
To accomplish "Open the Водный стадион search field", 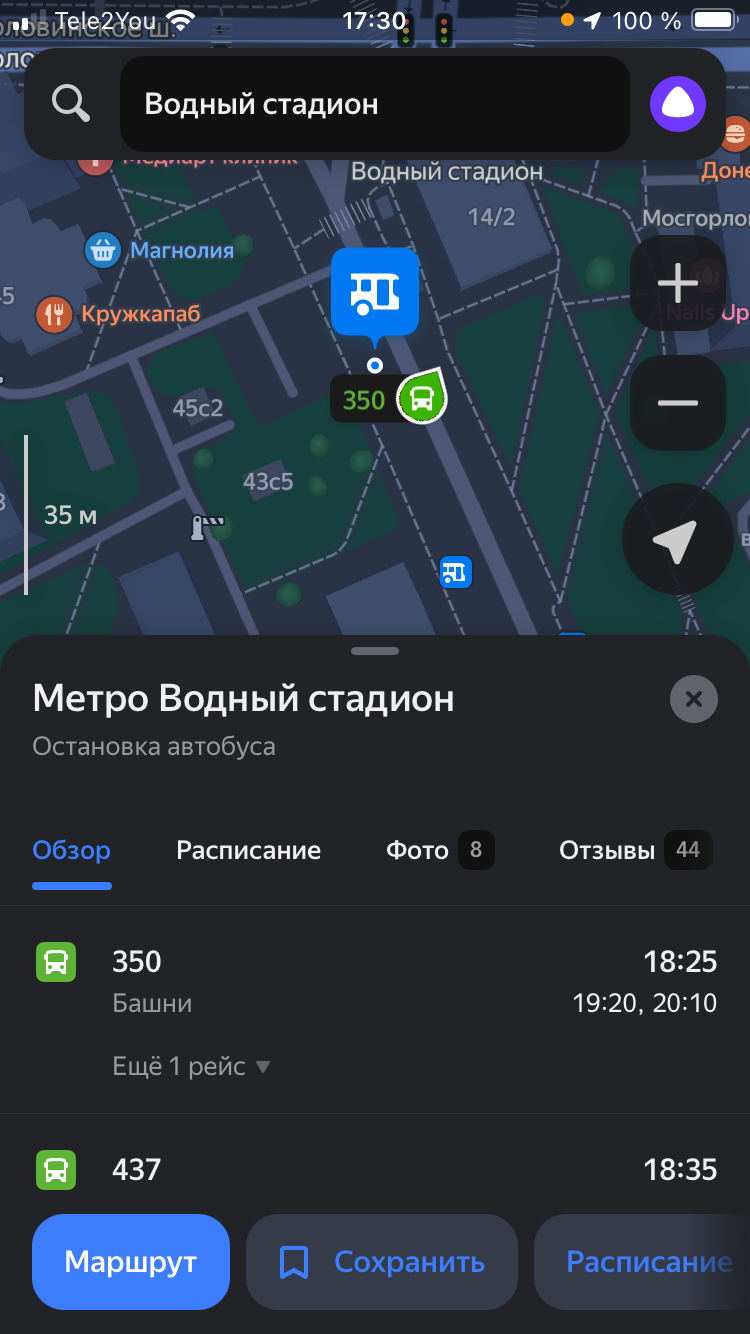I will click(x=374, y=104).
